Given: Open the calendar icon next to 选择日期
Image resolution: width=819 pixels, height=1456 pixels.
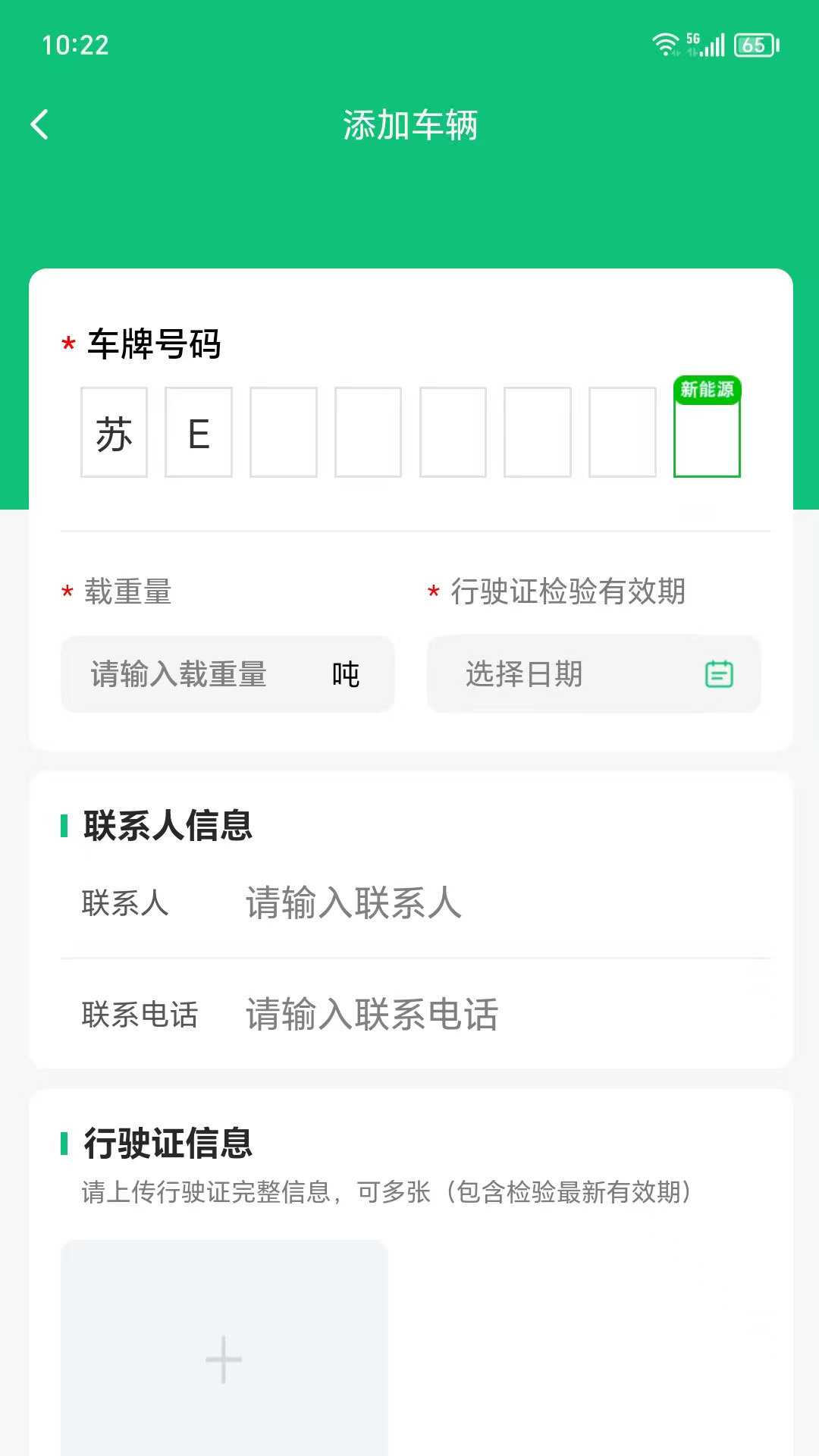Looking at the screenshot, I should (719, 673).
